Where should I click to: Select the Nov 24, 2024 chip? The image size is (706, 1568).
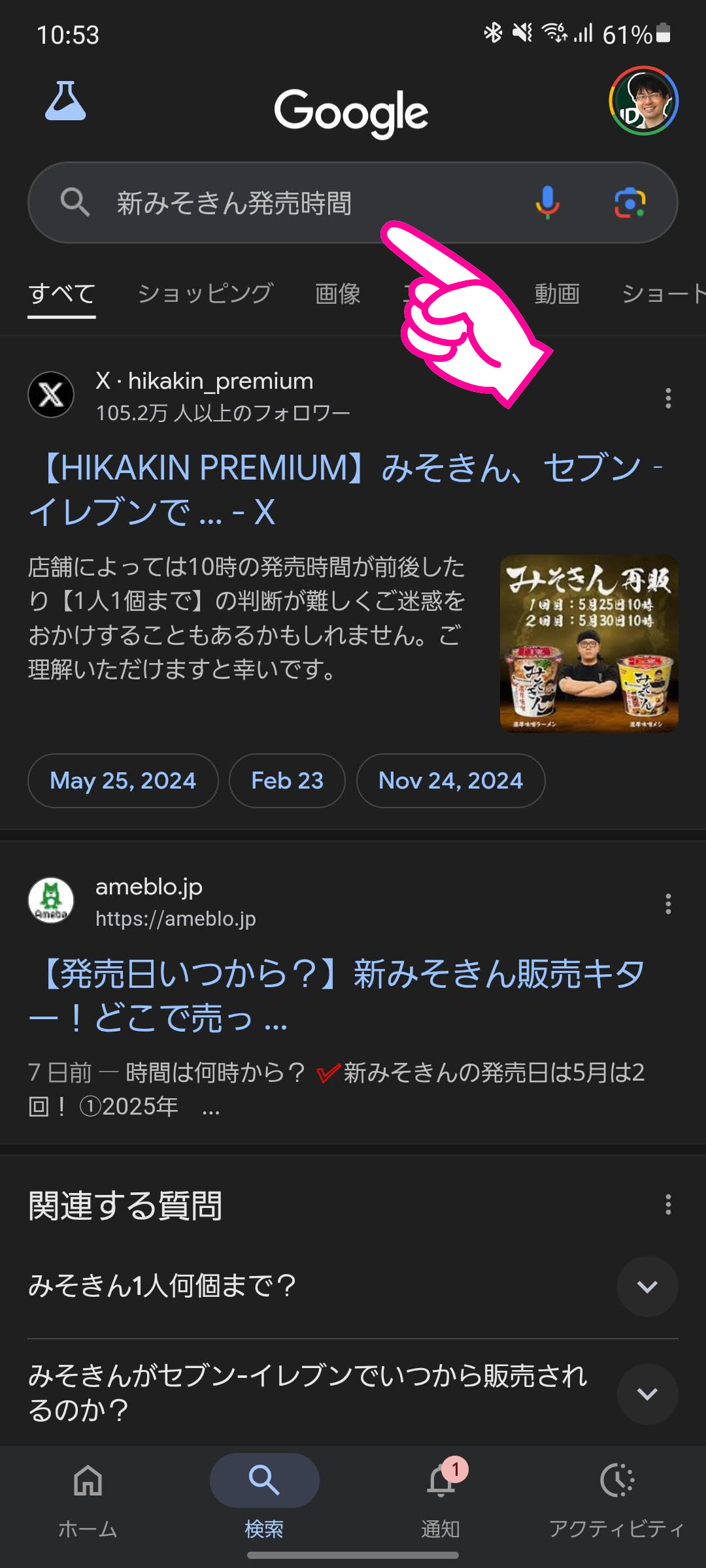450,781
